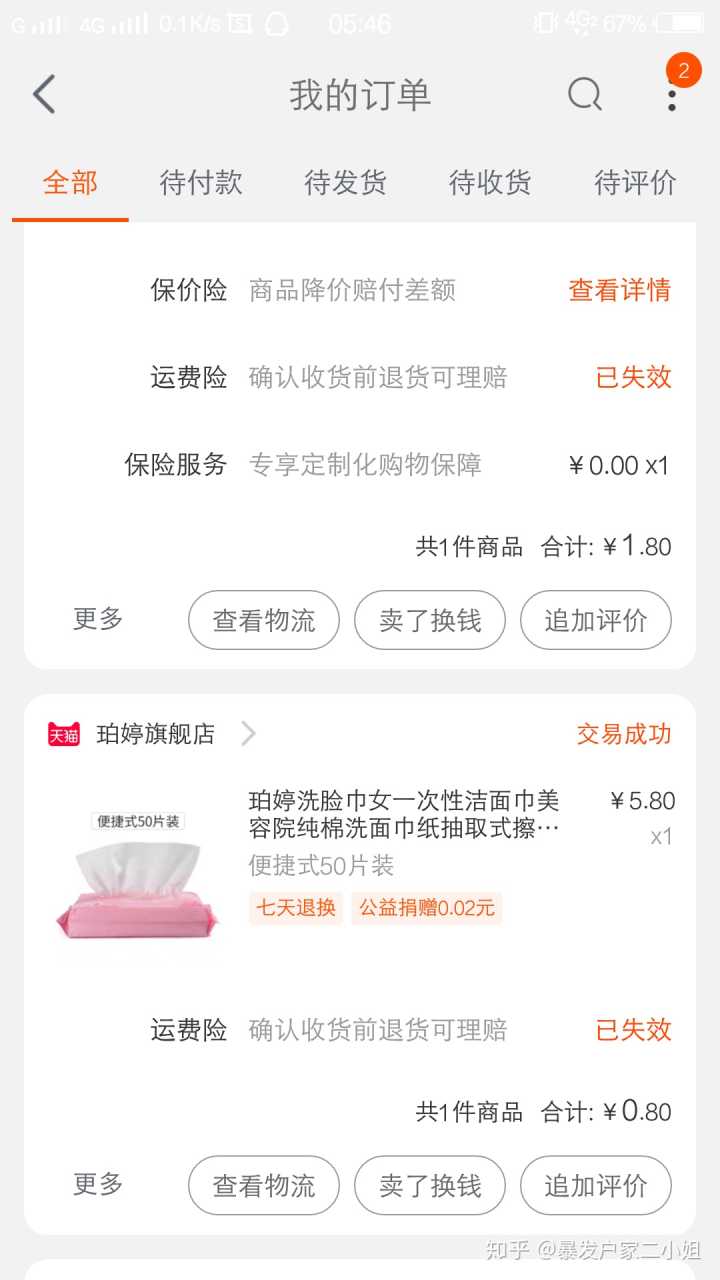720x1280 pixels.
Task: Tap 卖了换钱 on the 珀婷旗舰店 order
Action: (430, 1186)
